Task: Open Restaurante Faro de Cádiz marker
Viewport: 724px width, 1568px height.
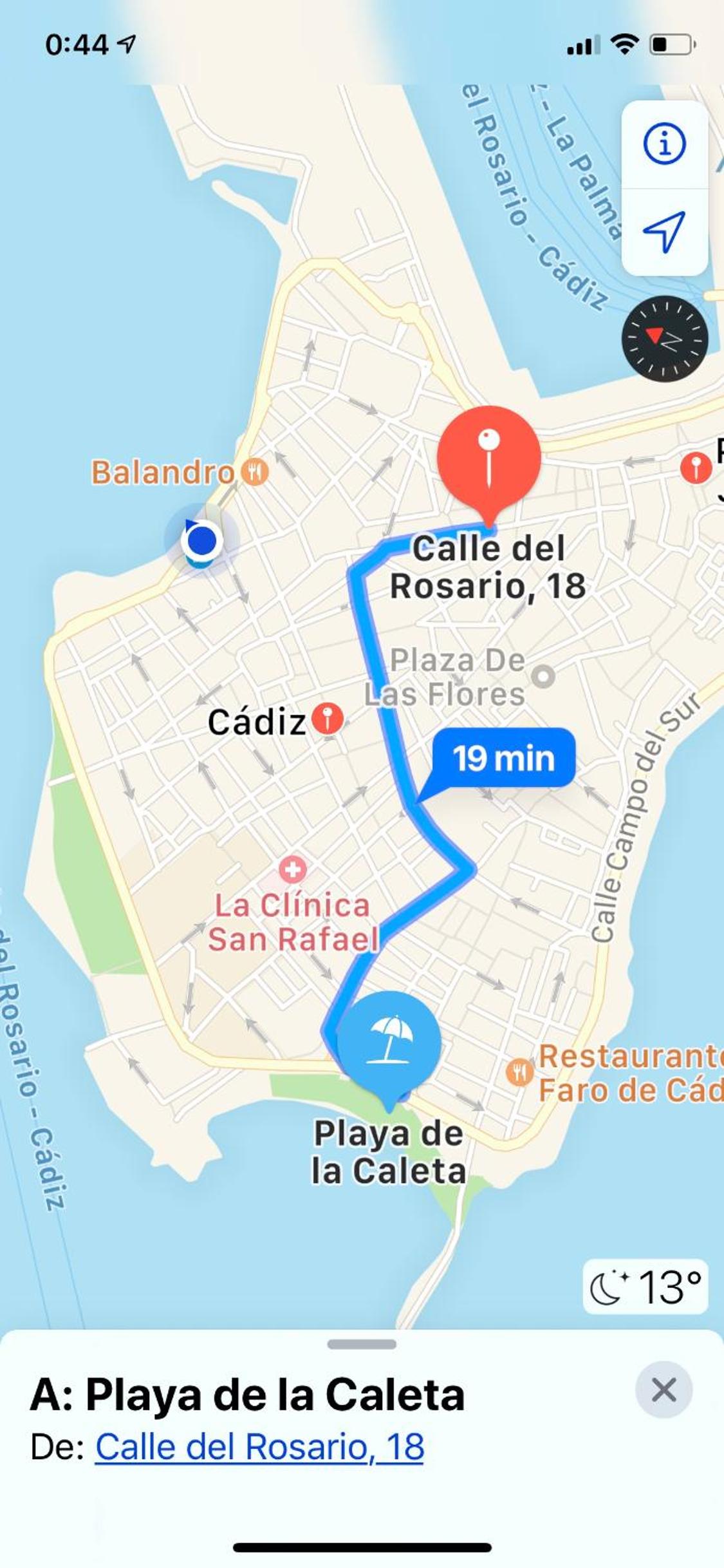Action: (519, 1072)
